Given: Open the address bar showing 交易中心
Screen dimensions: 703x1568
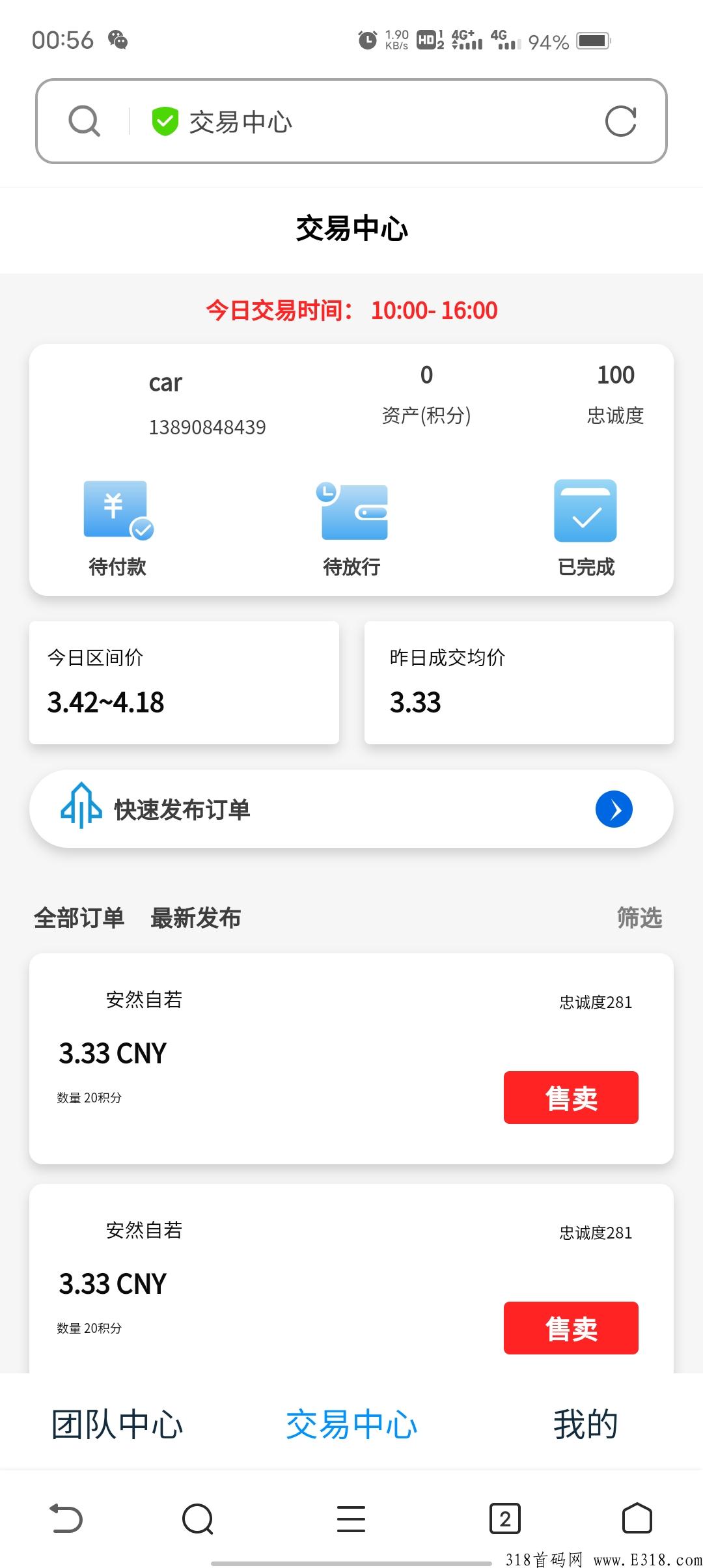Looking at the screenshot, I should point(351,121).
